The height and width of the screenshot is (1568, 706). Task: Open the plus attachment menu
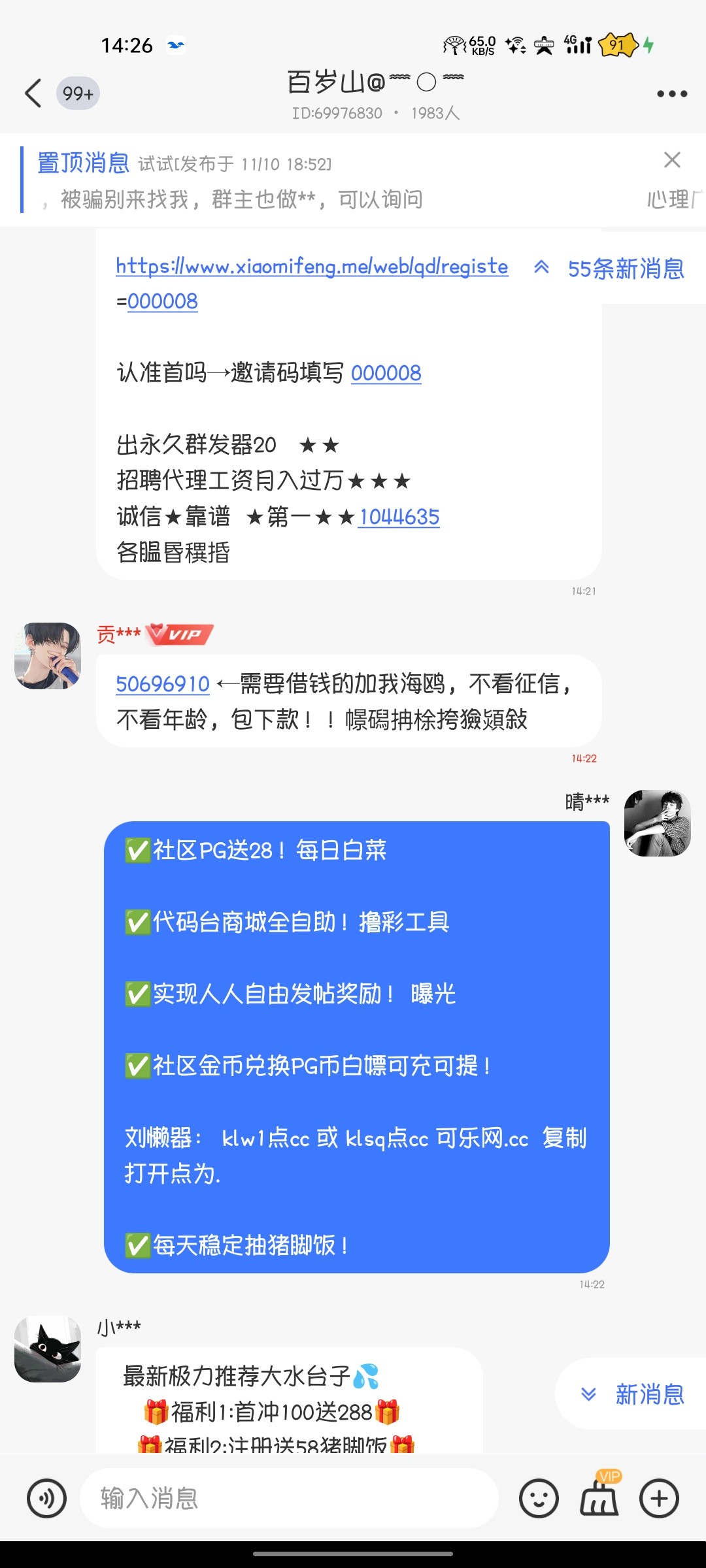659,1499
